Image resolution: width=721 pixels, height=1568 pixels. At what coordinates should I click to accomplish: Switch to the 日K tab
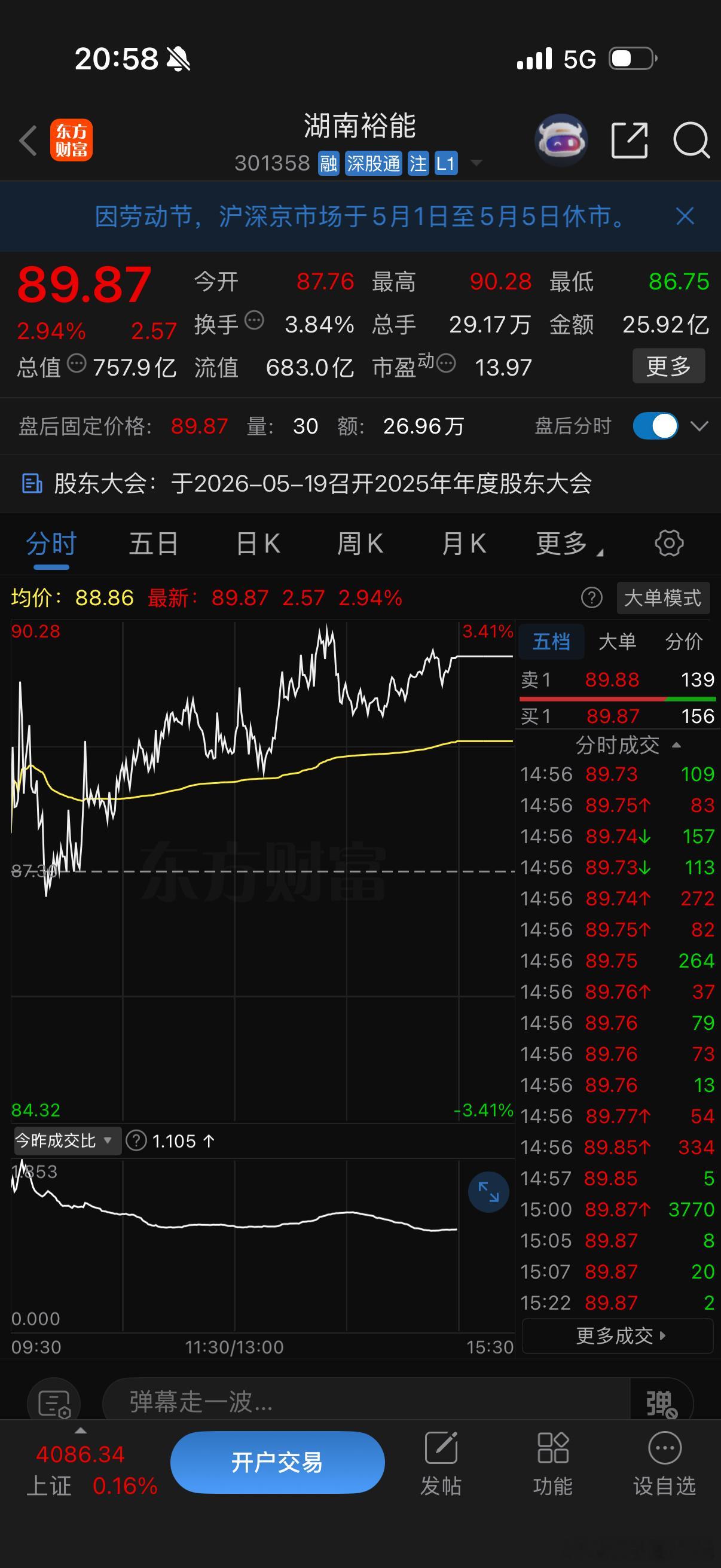pos(257,544)
